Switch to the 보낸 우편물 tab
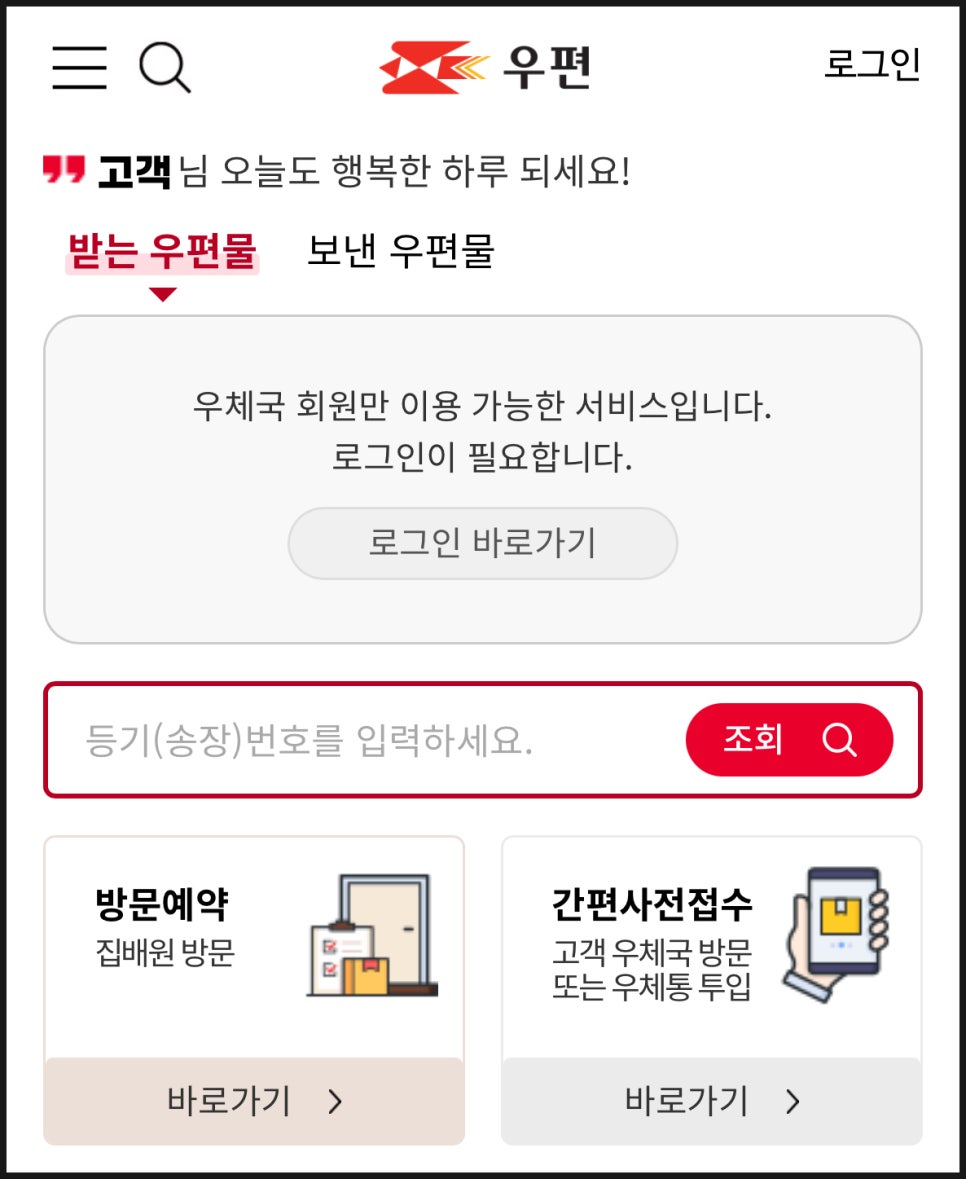Image resolution: width=966 pixels, height=1179 pixels. point(401,251)
